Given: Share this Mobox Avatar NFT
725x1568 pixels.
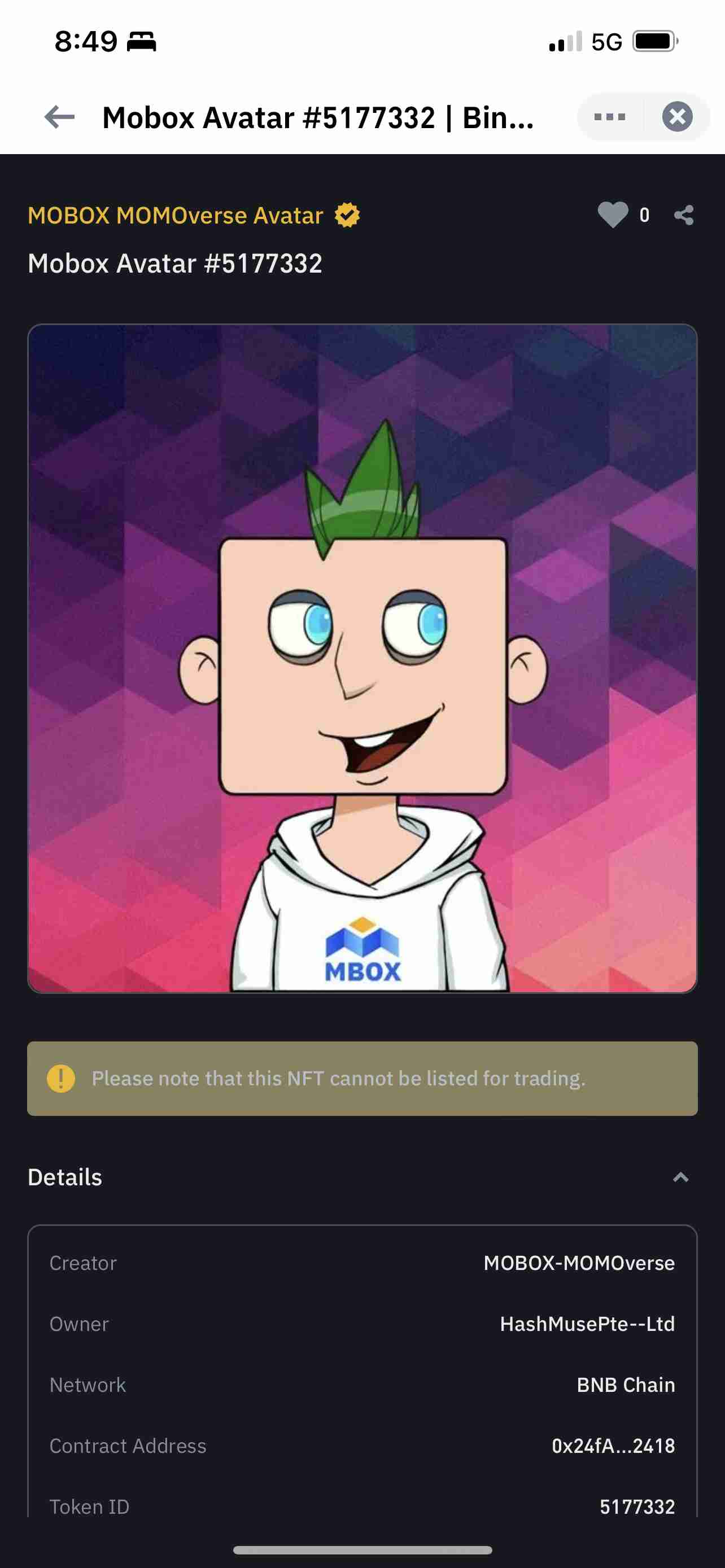Looking at the screenshot, I should point(684,215).
